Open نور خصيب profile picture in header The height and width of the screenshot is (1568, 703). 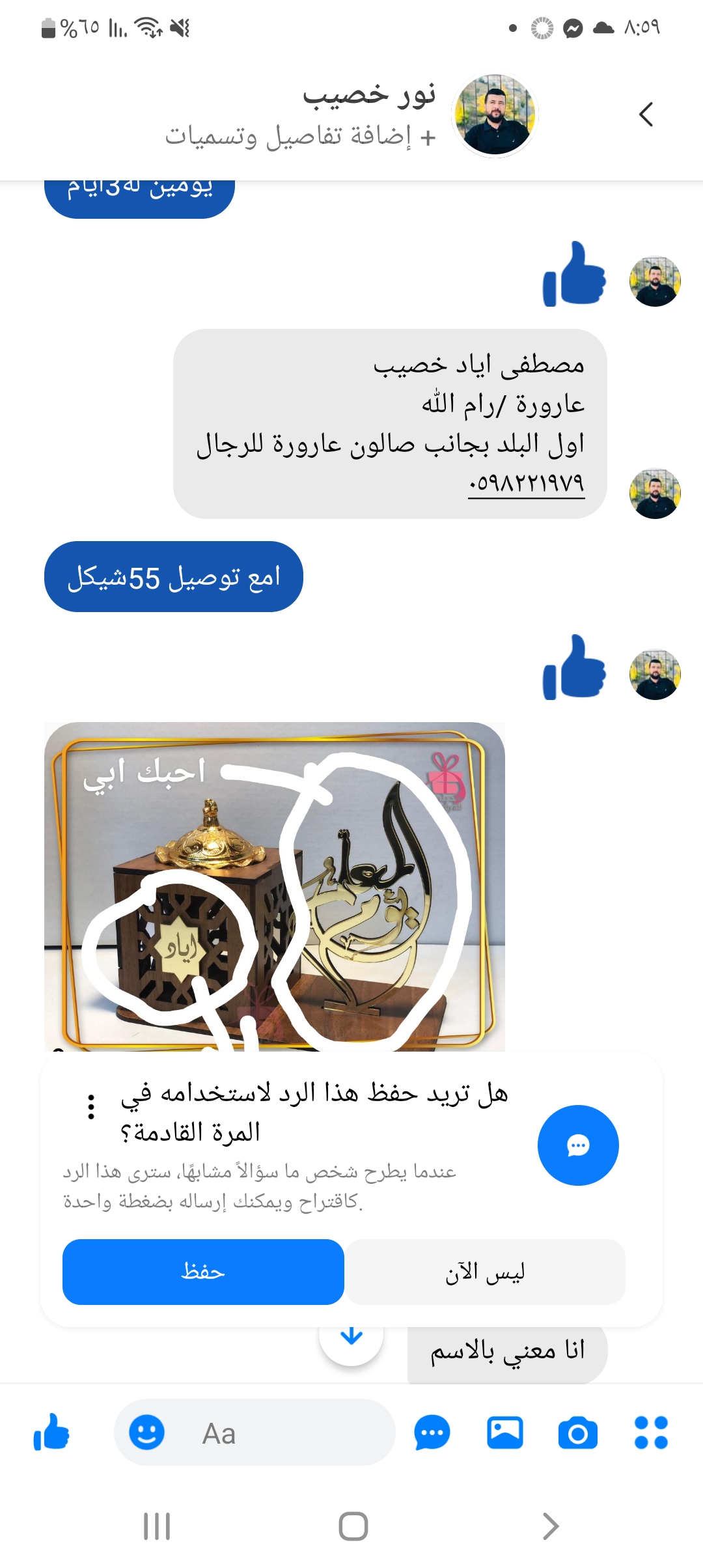pyautogui.click(x=495, y=115)
